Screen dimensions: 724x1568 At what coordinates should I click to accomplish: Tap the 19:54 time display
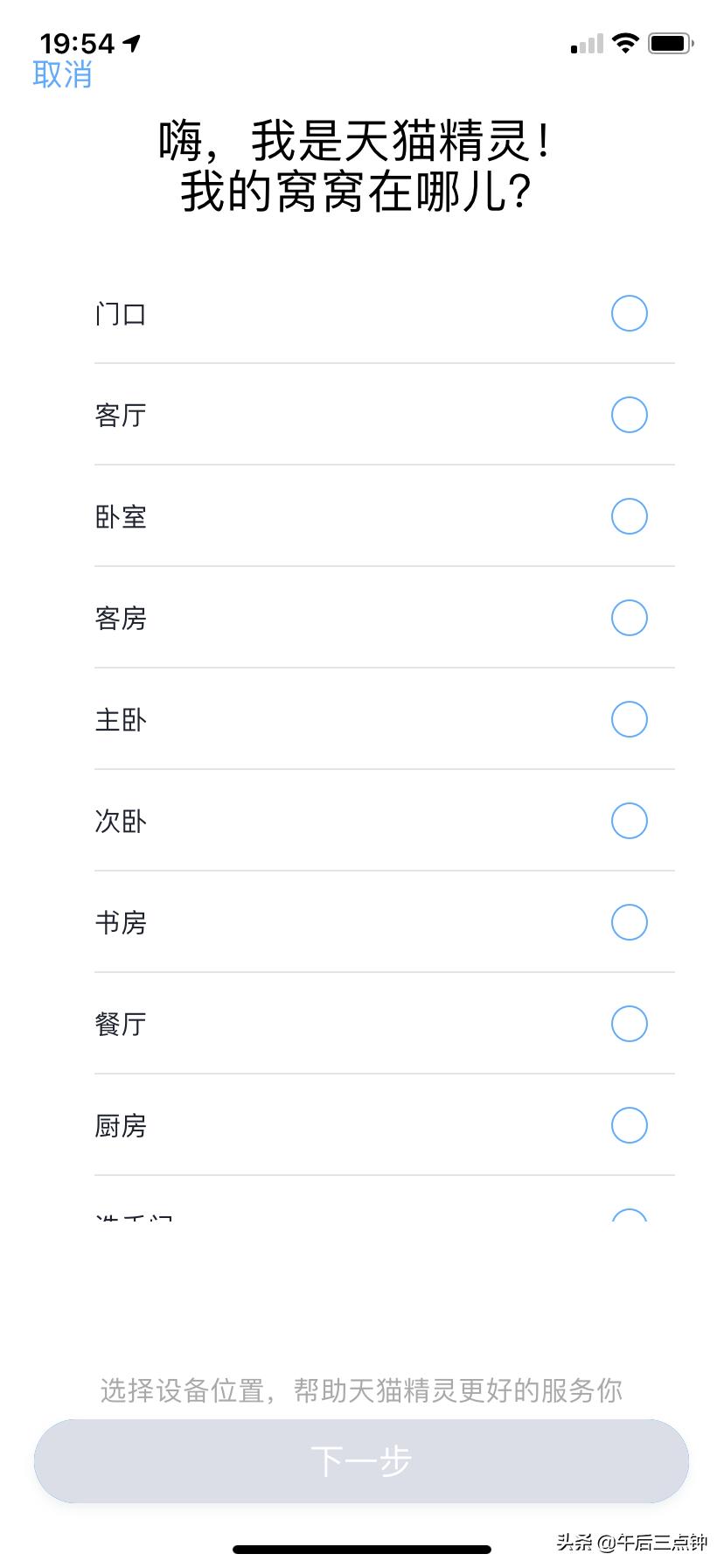pyautogui.click(x=77, y=43)
